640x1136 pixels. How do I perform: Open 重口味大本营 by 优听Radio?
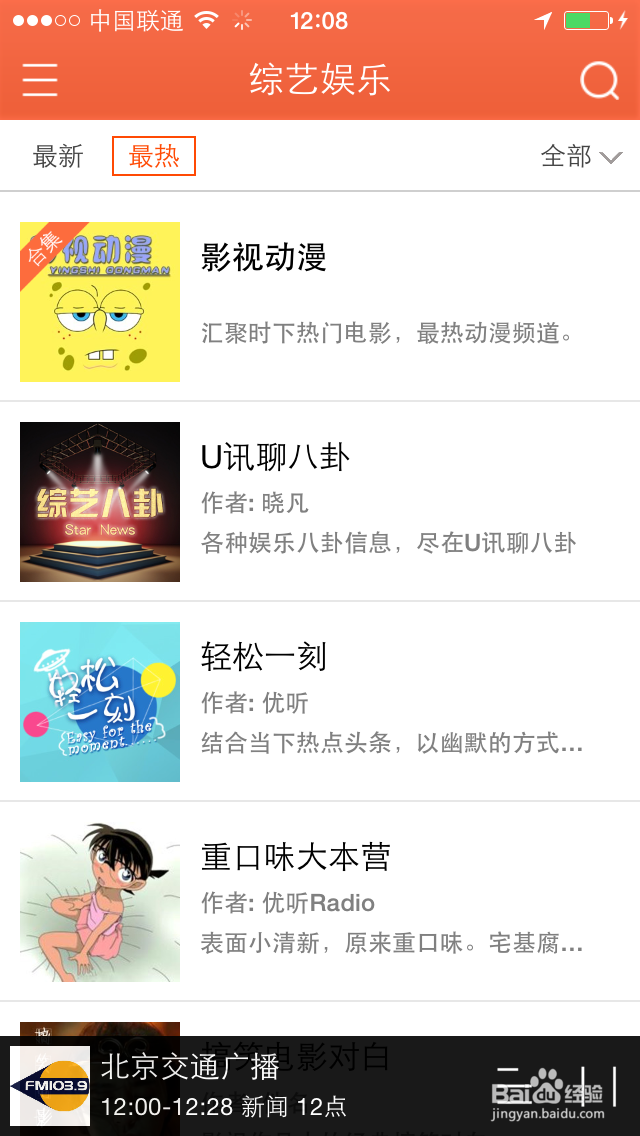coord(320,901)
